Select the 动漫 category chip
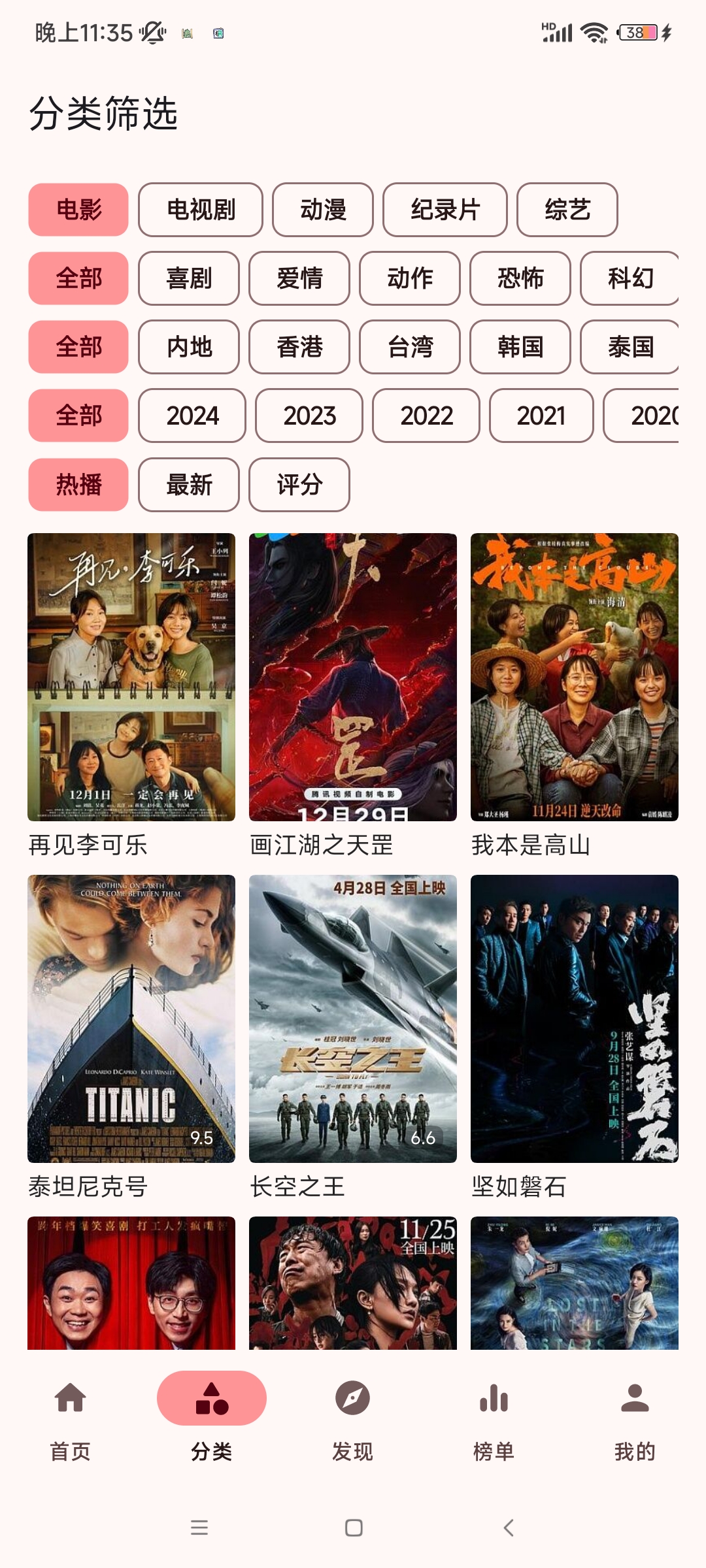The image size is (706, 1568). [323, 210]
